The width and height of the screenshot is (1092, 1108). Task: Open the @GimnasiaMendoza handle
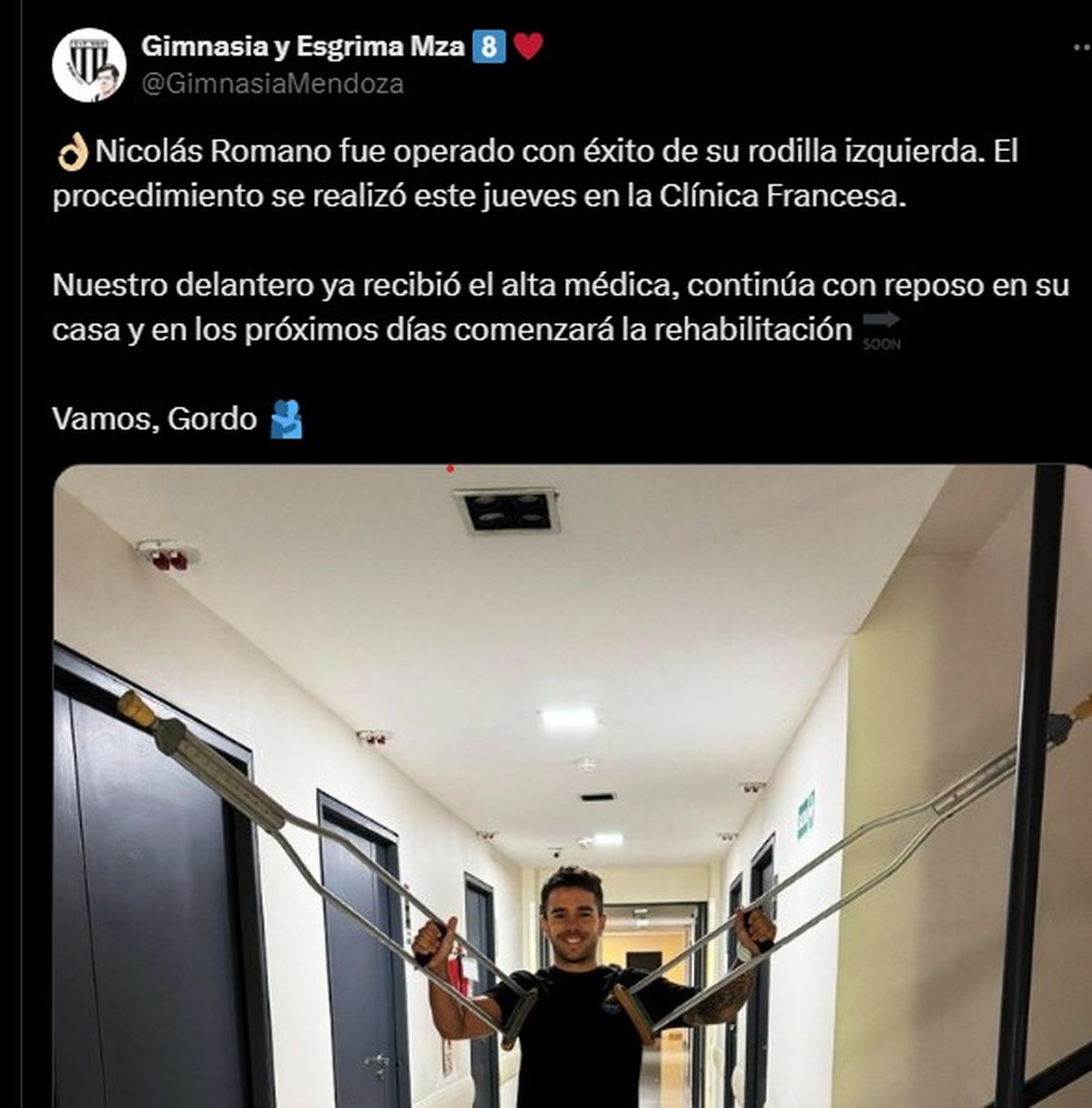tap(272, 84)
